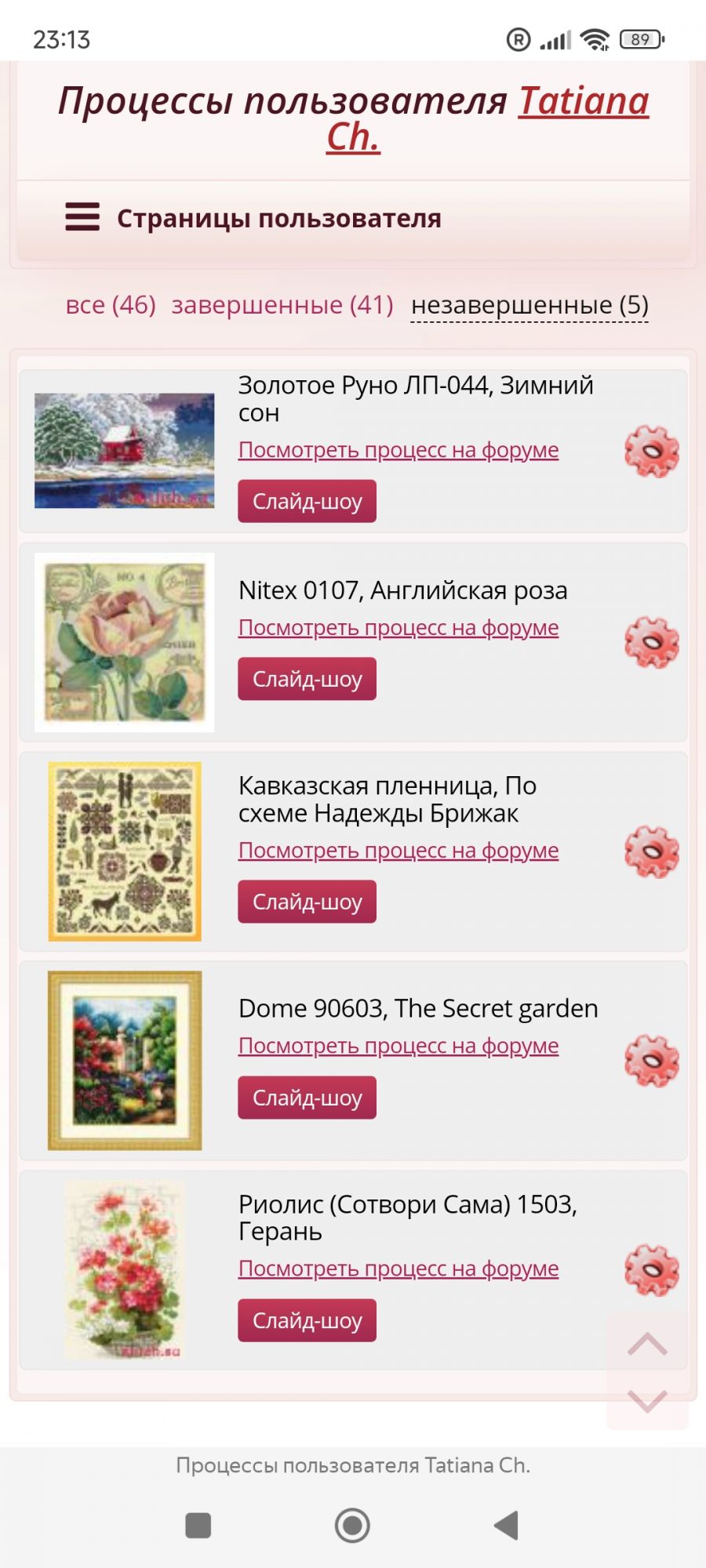Show завершенные (41) processes
This screenshot has height=1568, width=706.
coord(282,304)
